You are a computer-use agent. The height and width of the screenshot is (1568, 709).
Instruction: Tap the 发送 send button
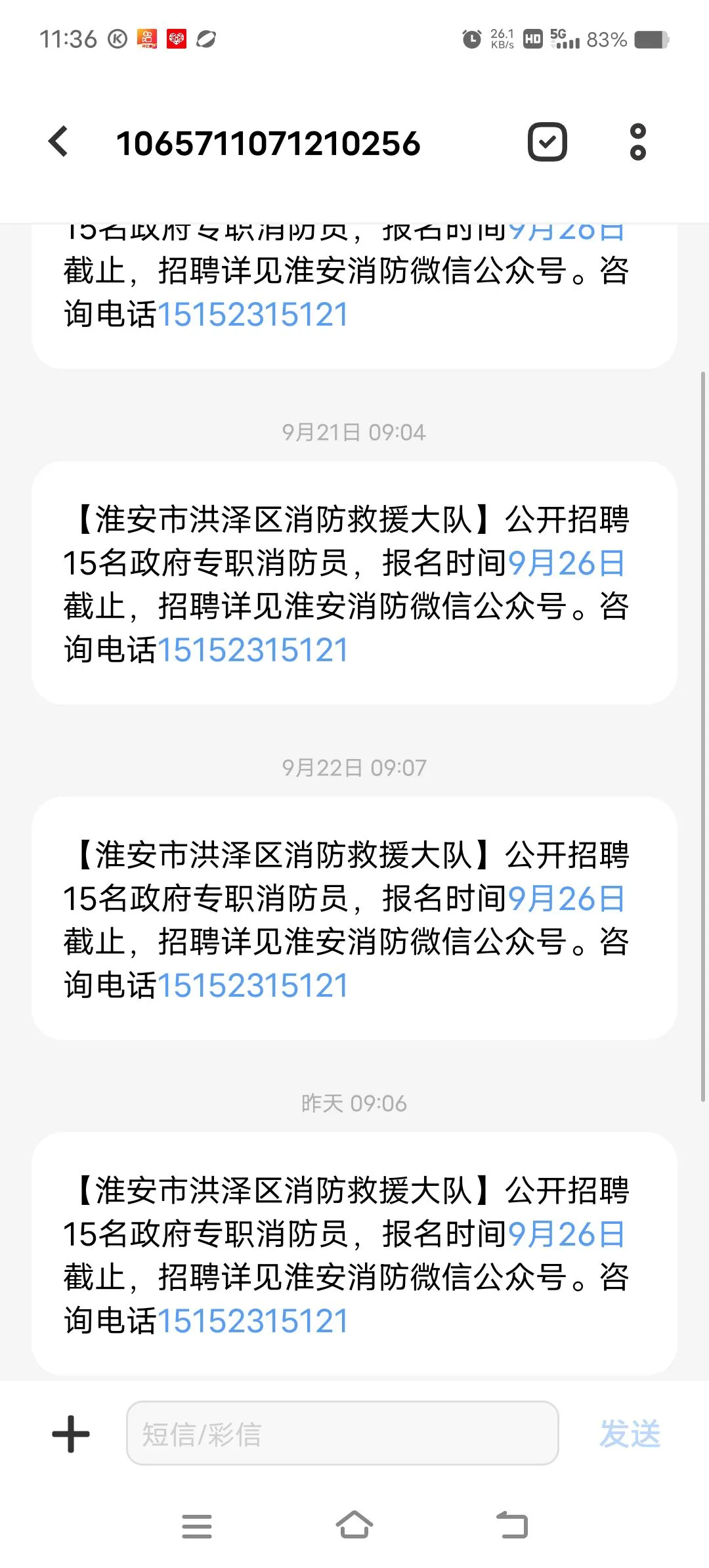(630, 1434)
